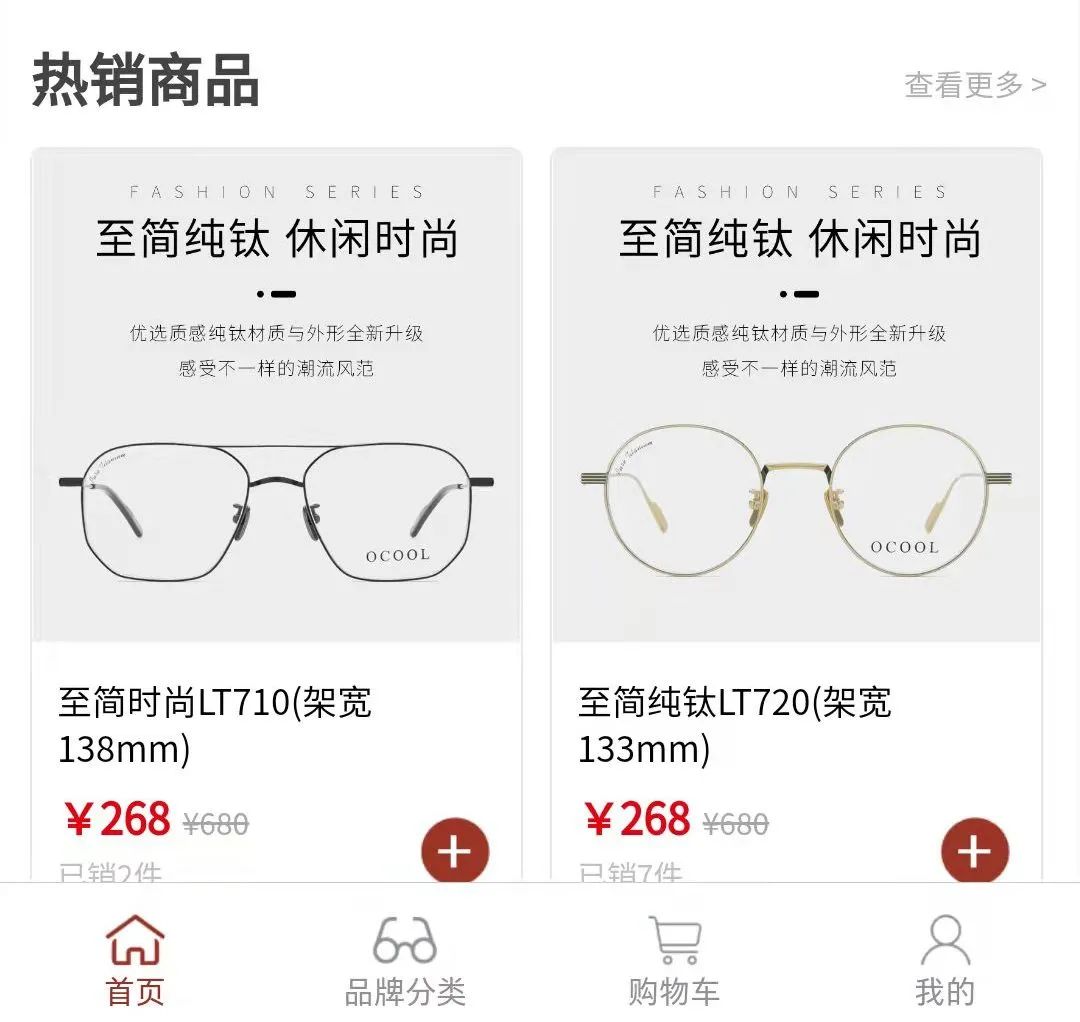
Task: Go to the 首页 tab
Action: (x=135, y=960)
